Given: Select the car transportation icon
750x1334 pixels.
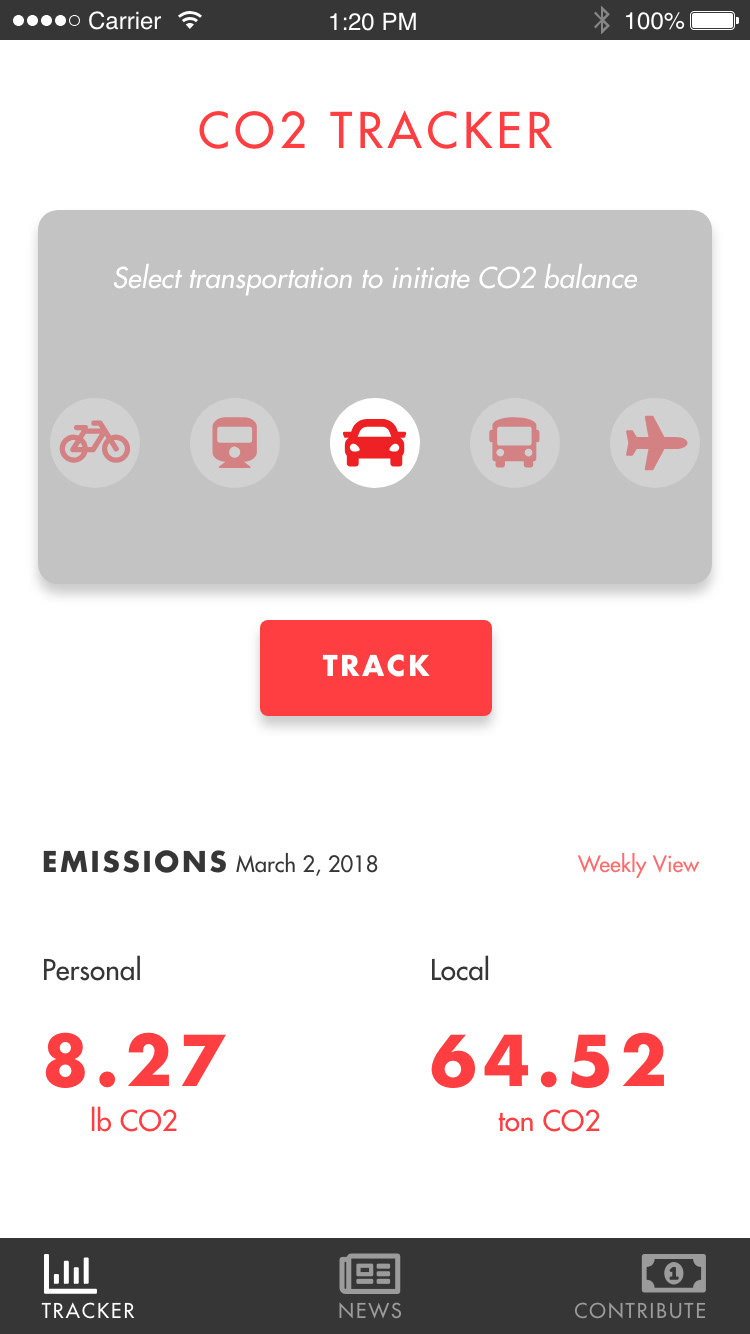Looking at the screenshot, I should click(x=375, y=443).
